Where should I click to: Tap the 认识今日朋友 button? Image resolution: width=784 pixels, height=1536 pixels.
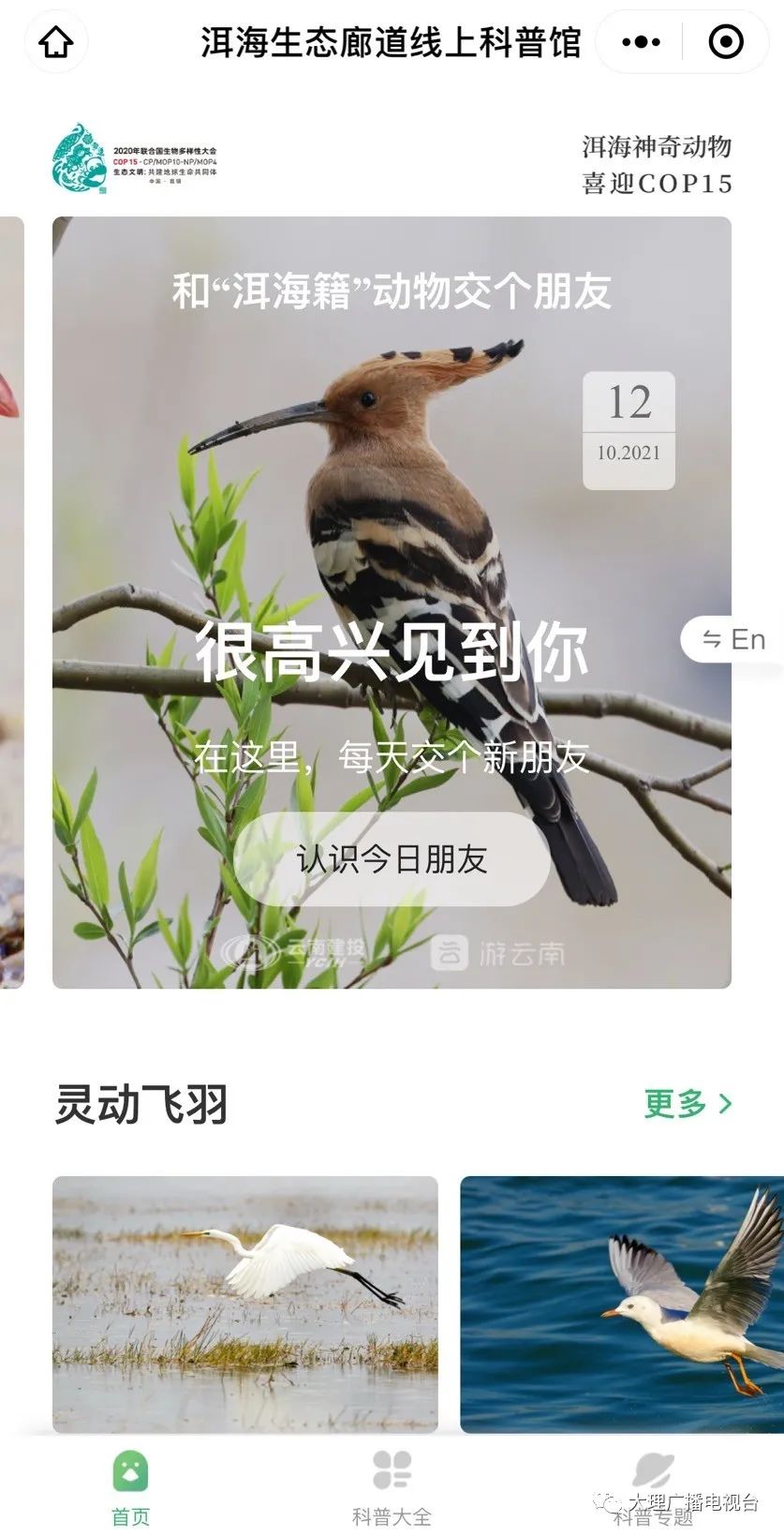392,858
